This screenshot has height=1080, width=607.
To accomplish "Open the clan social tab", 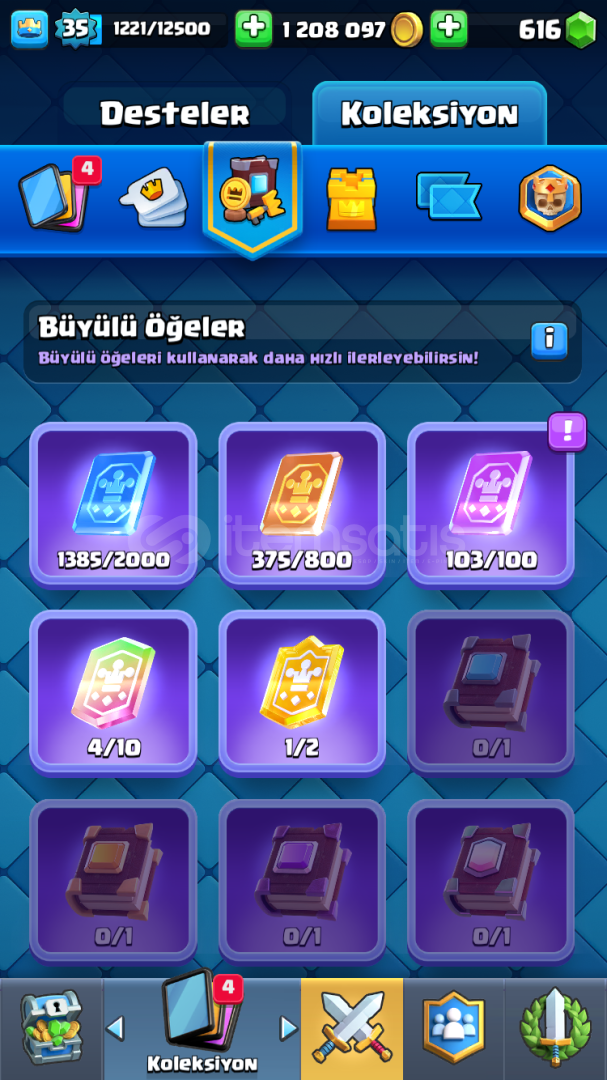I will [x=454, y=1028].
